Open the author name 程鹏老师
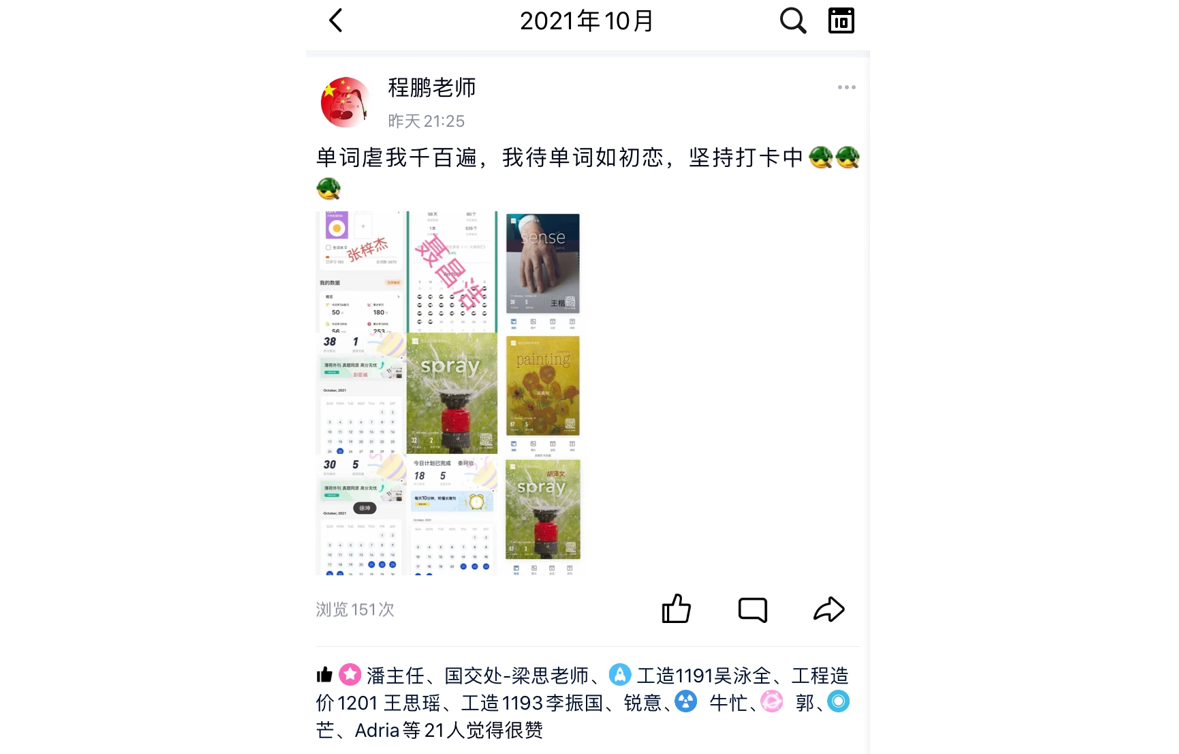1179x754 pixels. [432, 88]
